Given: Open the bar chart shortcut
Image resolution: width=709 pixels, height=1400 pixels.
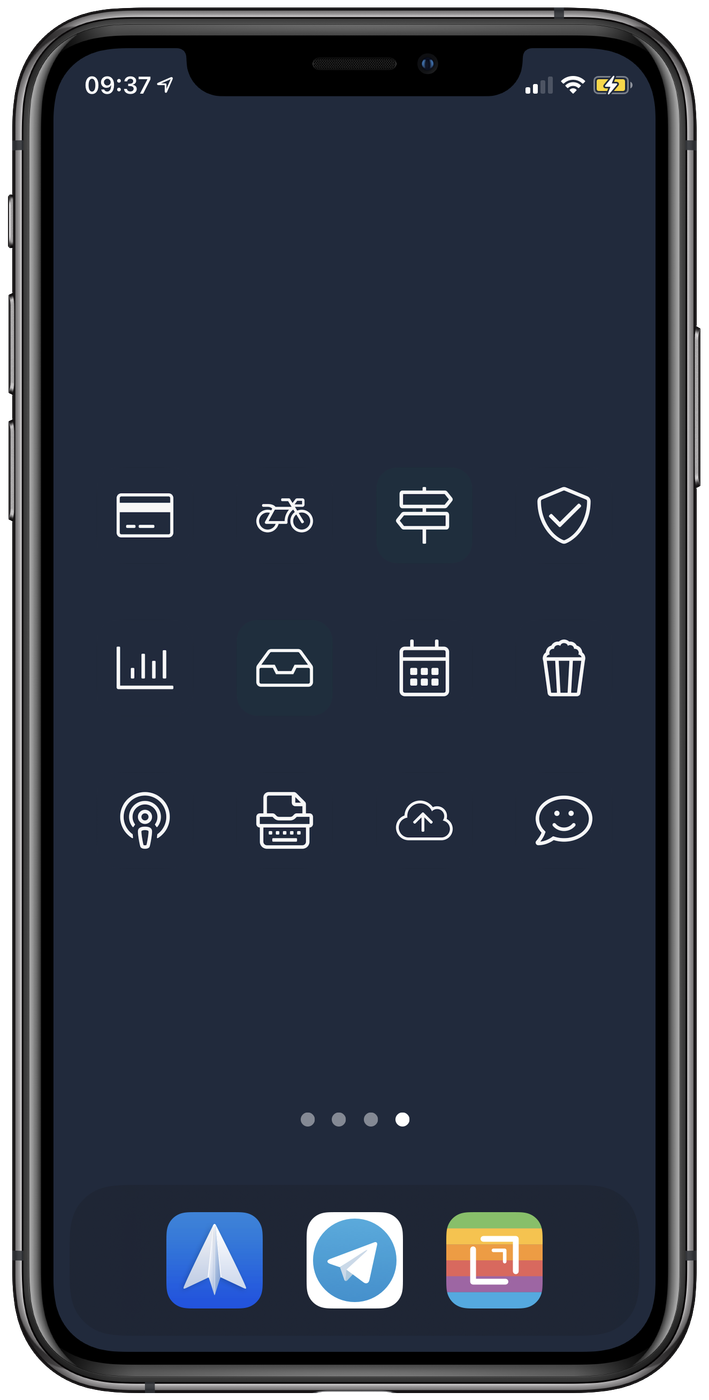Looking at the screenshot, I should (x=145, y=668).
